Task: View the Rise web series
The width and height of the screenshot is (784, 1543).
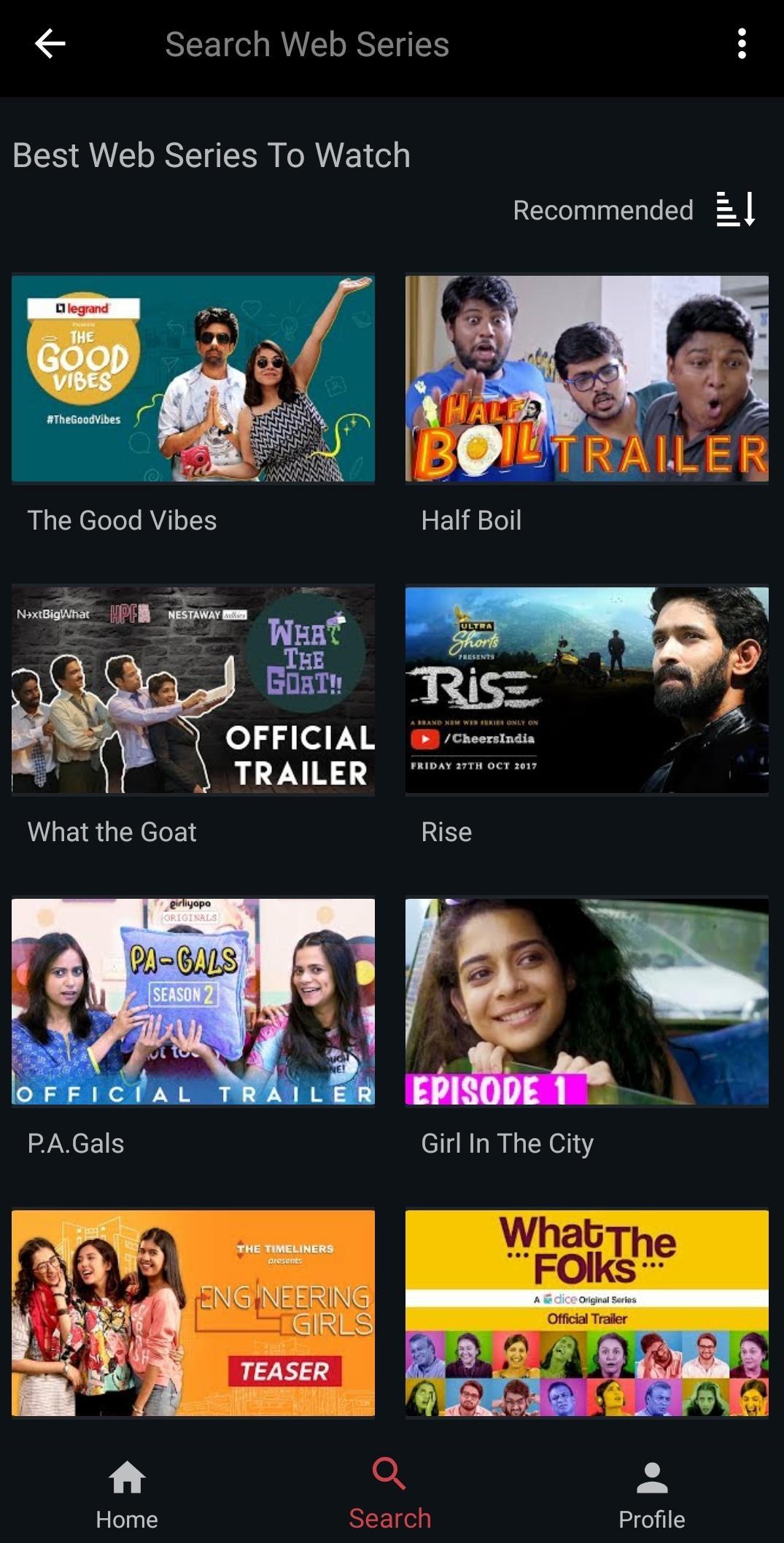Action: (586, 690)
